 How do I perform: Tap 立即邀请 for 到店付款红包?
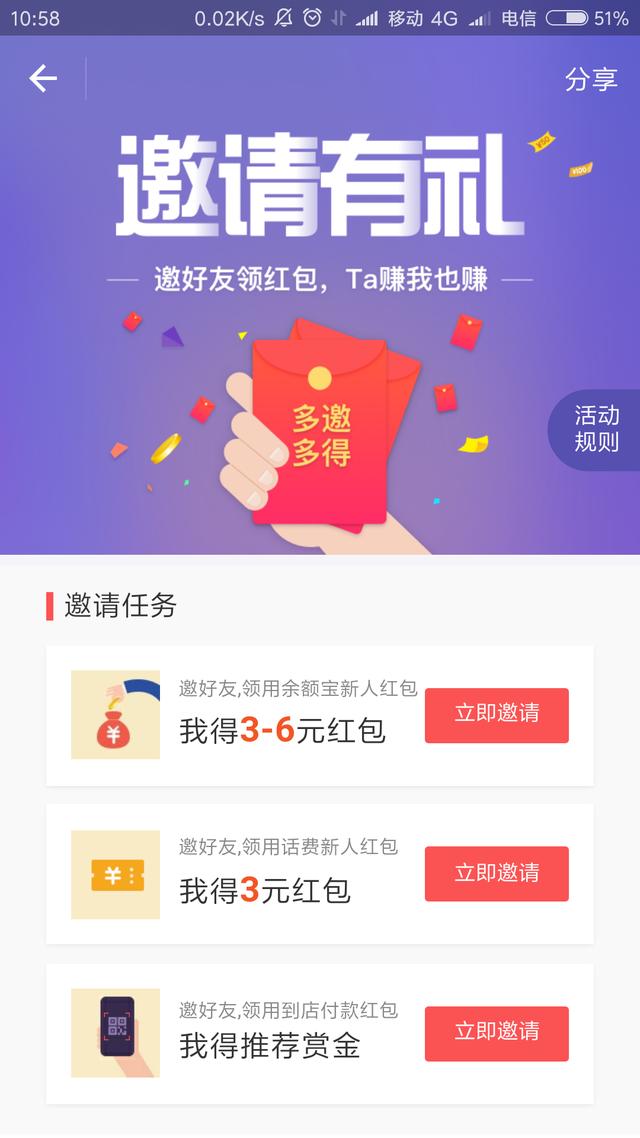pos(496,1033)
